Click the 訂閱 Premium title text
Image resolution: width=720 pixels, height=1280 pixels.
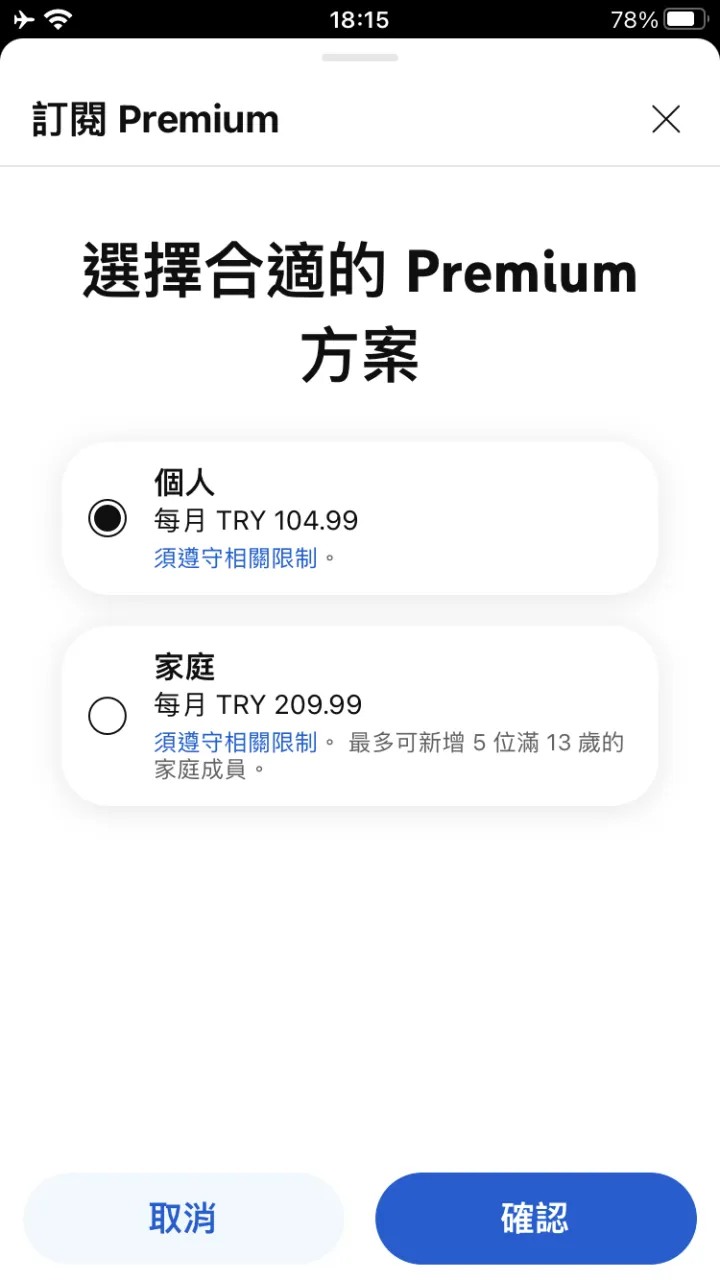(x=152, y=118)
